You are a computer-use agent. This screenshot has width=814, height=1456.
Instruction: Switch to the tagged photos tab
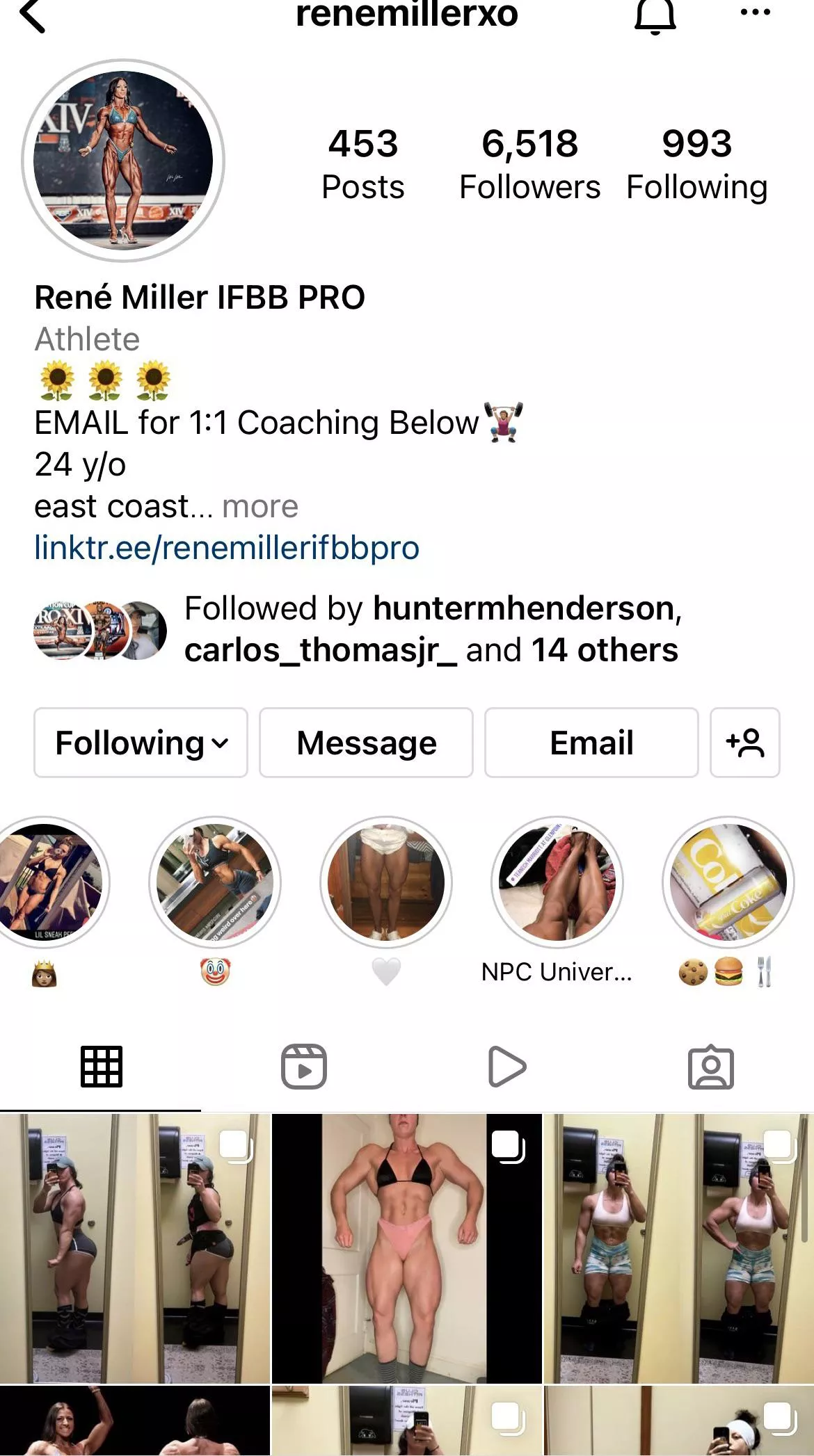pyautogui.click(x=710, y=1066)
